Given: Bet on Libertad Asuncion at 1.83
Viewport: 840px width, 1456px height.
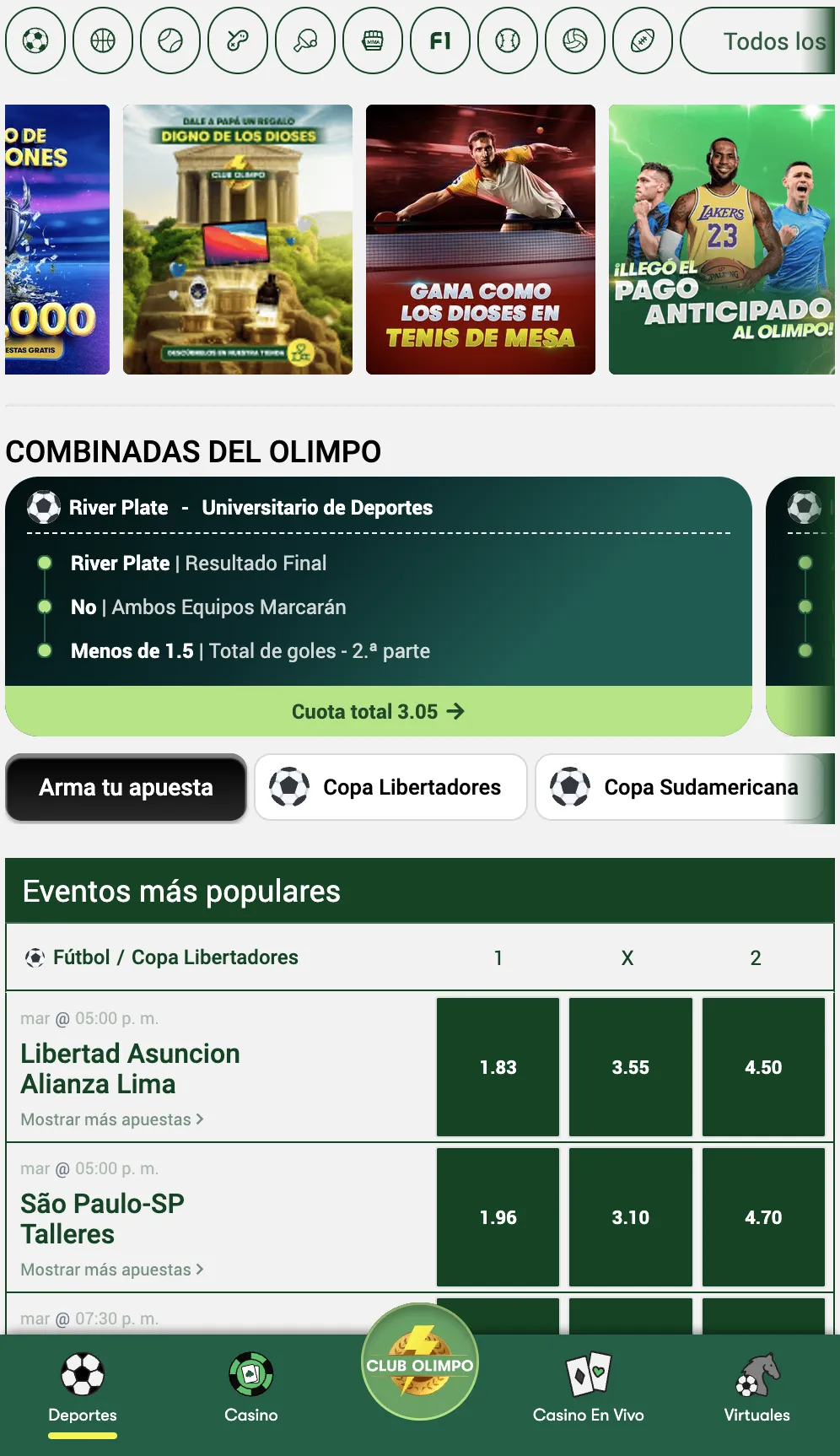Looking at the screenshot, I should pos(498,1067).
